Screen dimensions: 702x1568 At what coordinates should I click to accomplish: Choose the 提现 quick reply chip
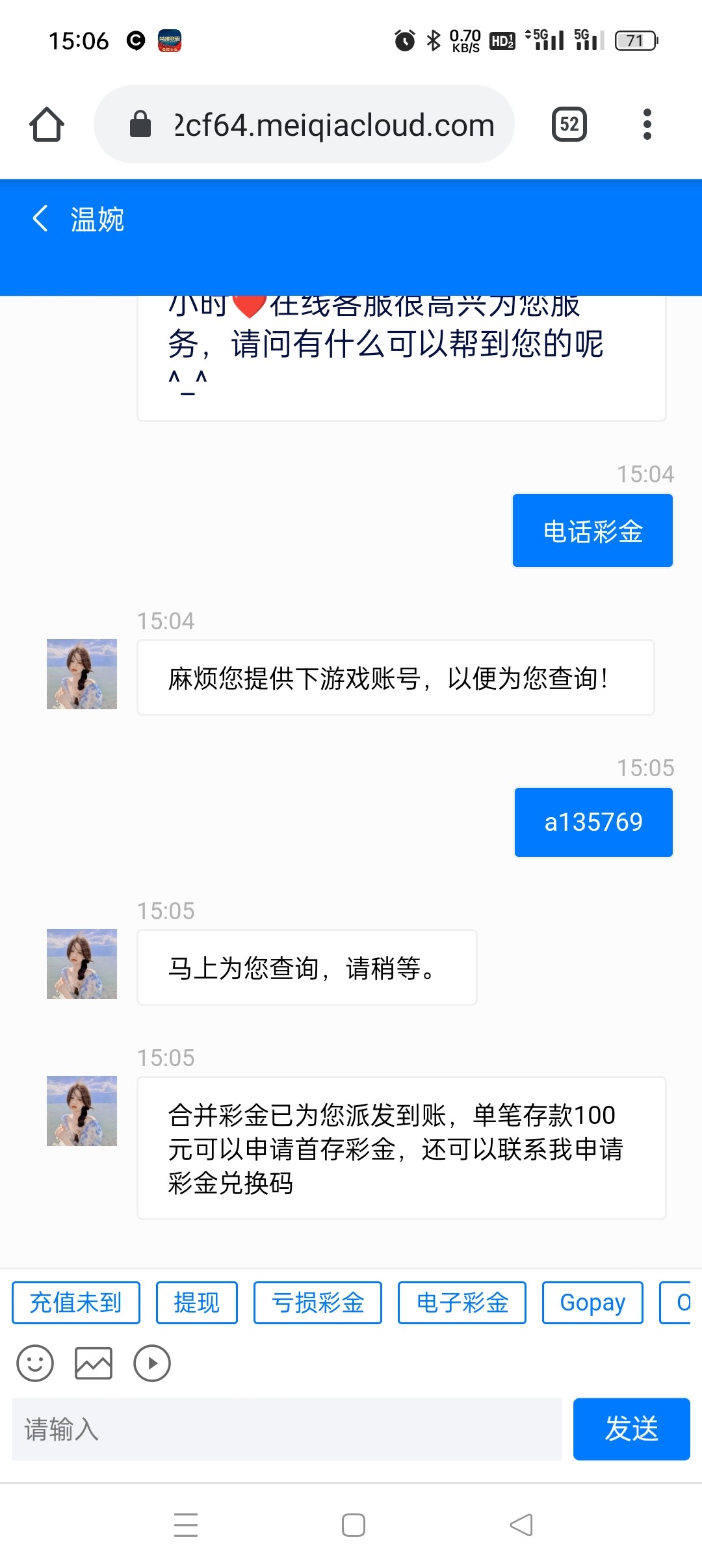(197, 1303)
